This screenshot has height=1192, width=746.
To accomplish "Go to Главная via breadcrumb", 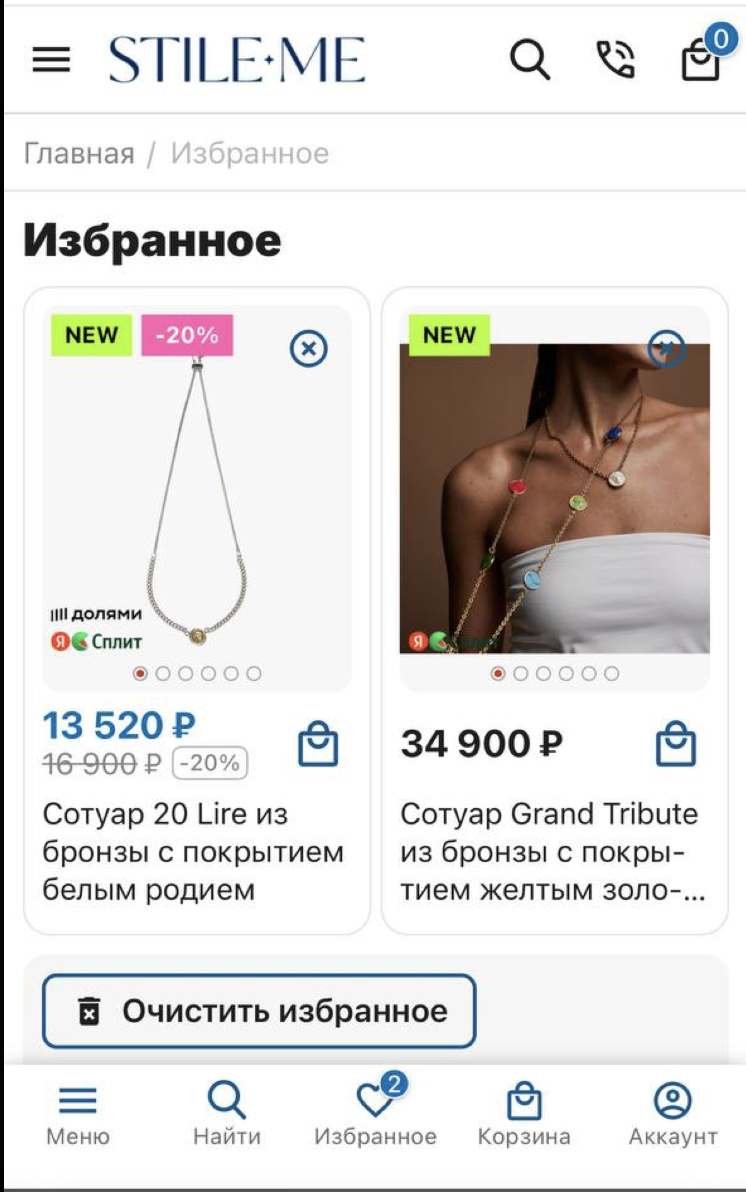I will point(79,153).
